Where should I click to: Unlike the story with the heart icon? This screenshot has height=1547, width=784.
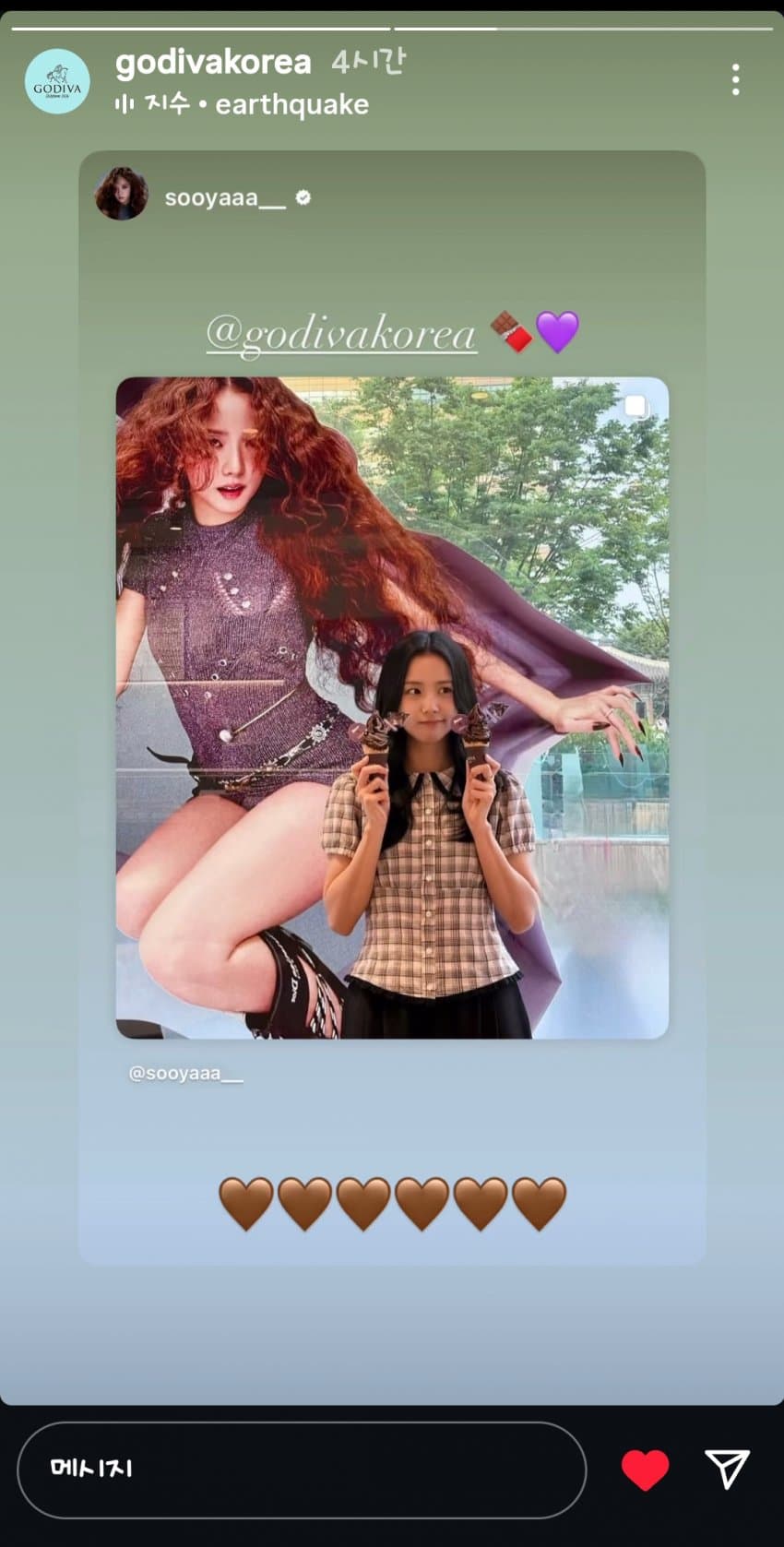(645, 1470)
